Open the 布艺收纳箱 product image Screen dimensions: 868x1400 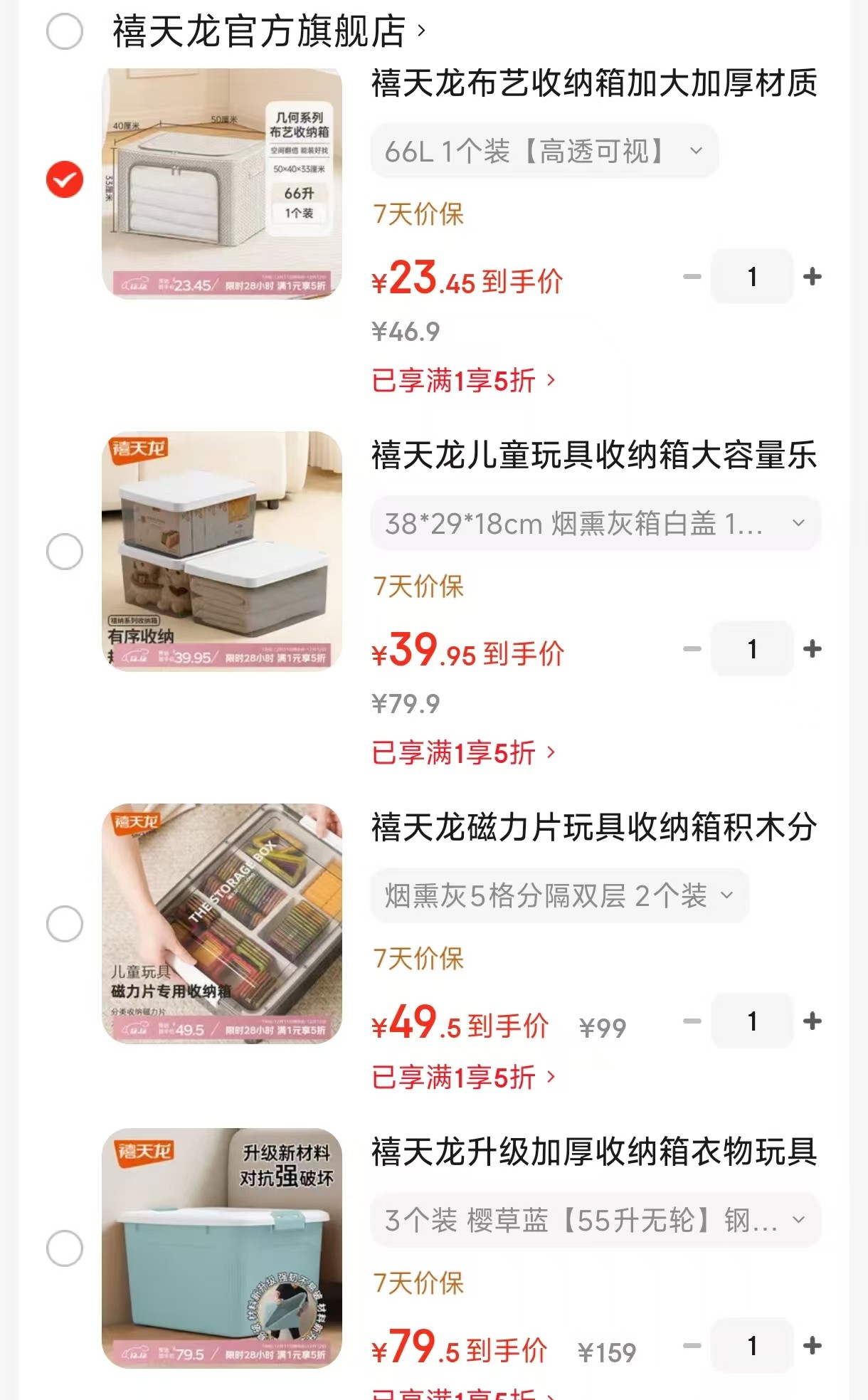[222, 184]
